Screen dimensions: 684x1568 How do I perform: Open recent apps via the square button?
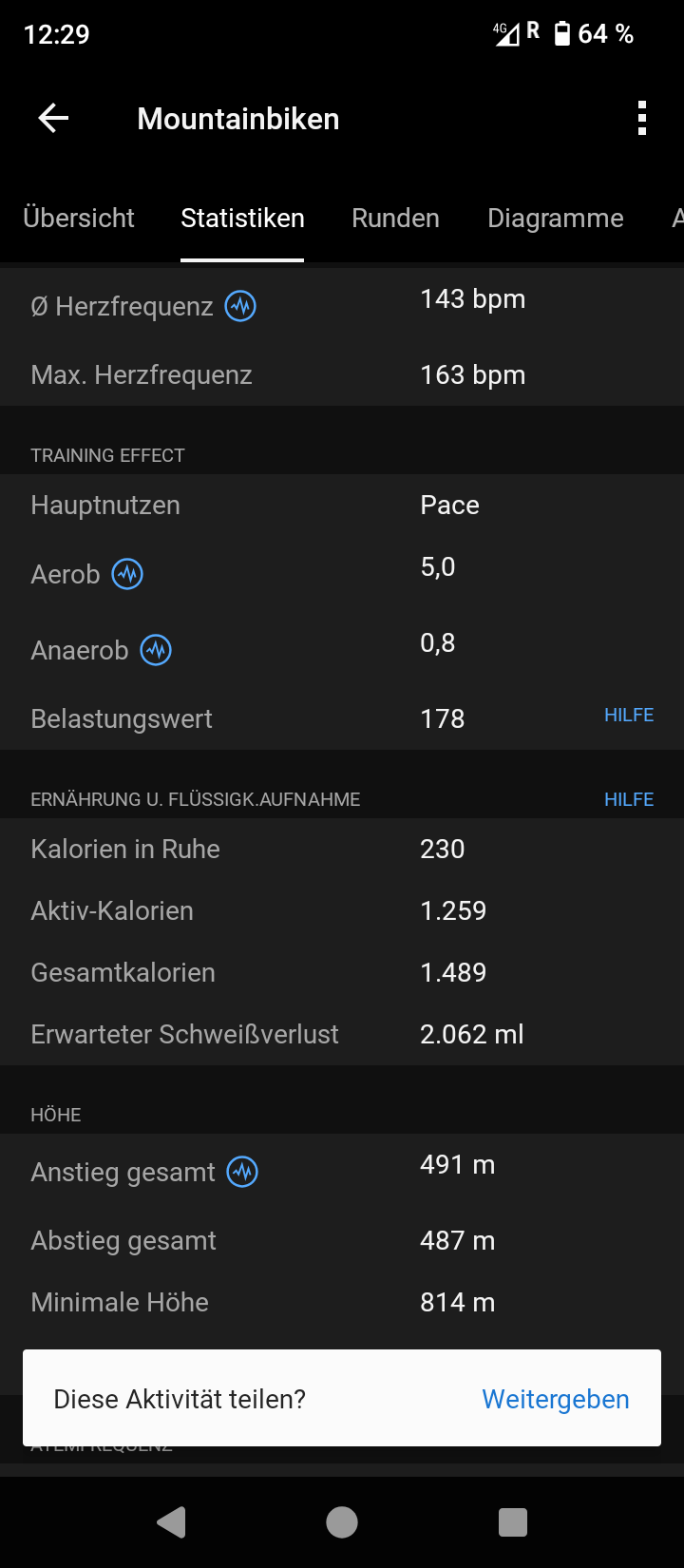(513, 1522)
